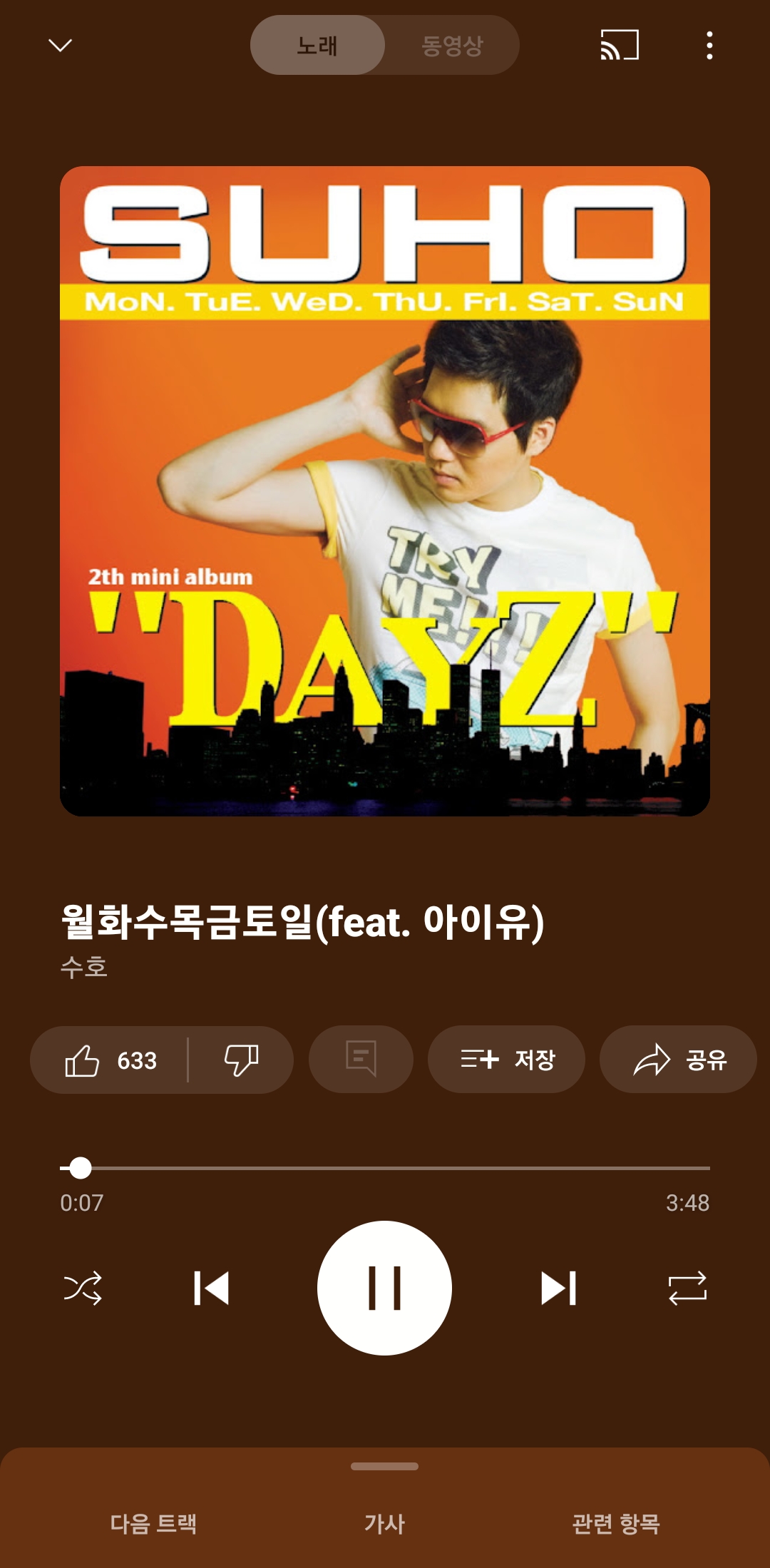The image size is (770, 1568).
Task: Select the 노래 song tab
Action: click(317, 46)
